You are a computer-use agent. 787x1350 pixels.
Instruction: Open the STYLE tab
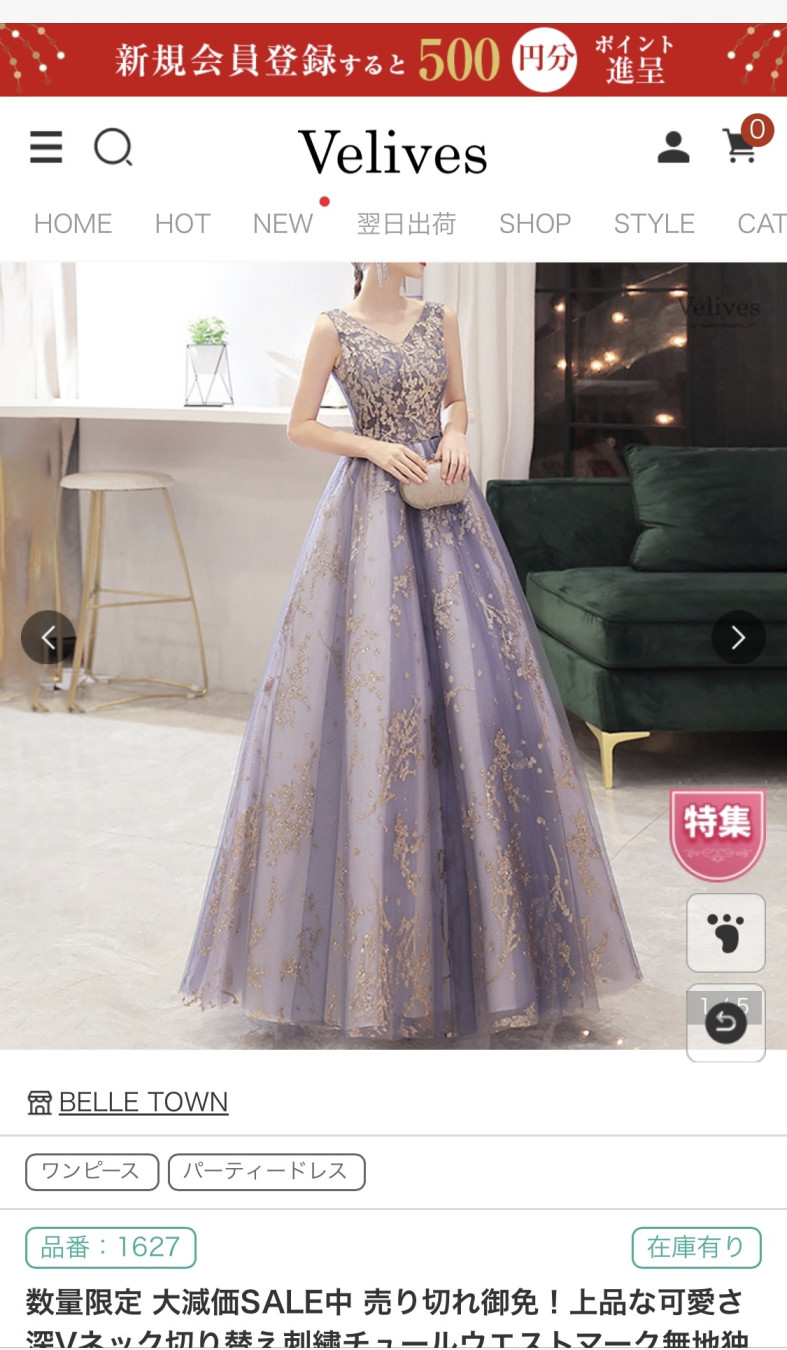tap(654, 223)
